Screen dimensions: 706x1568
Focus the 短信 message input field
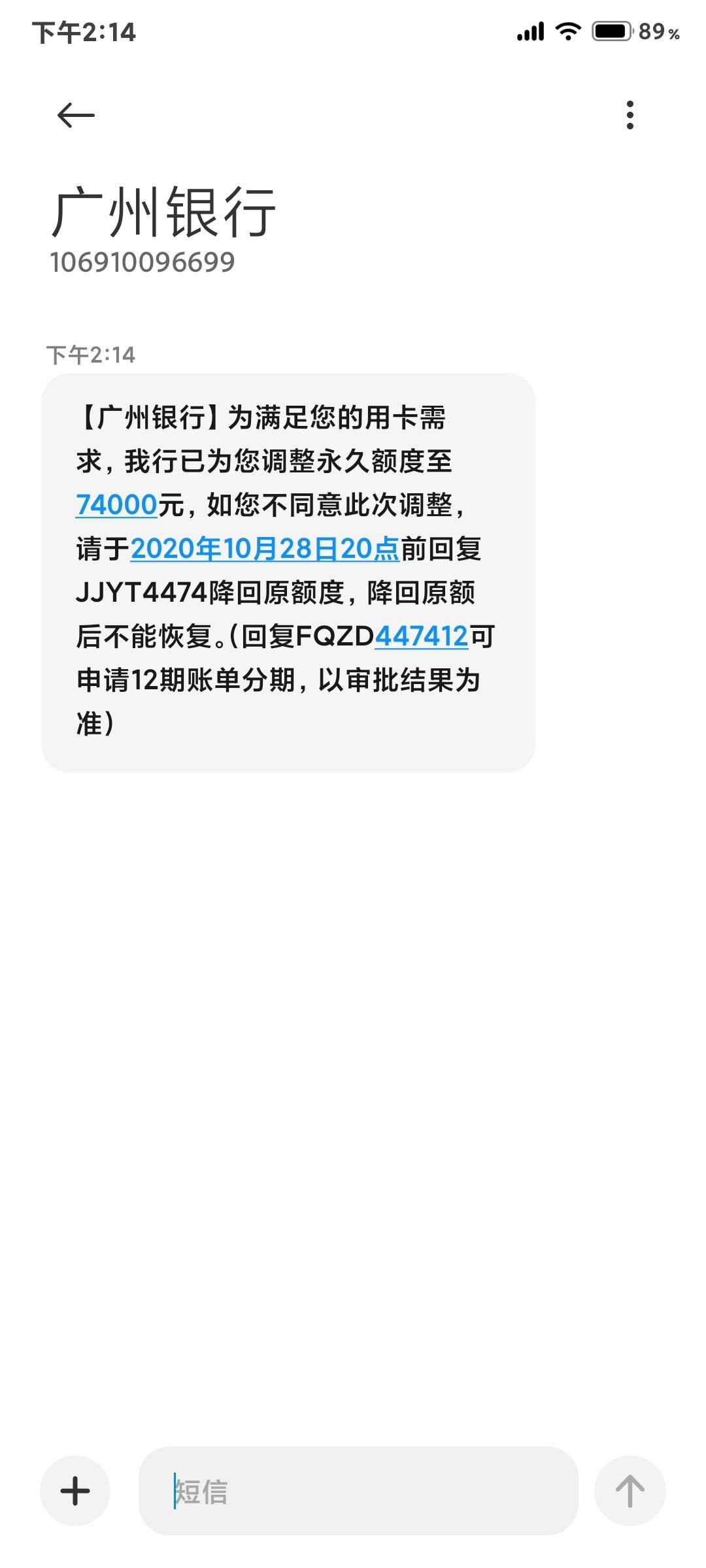click(358, 1491)
